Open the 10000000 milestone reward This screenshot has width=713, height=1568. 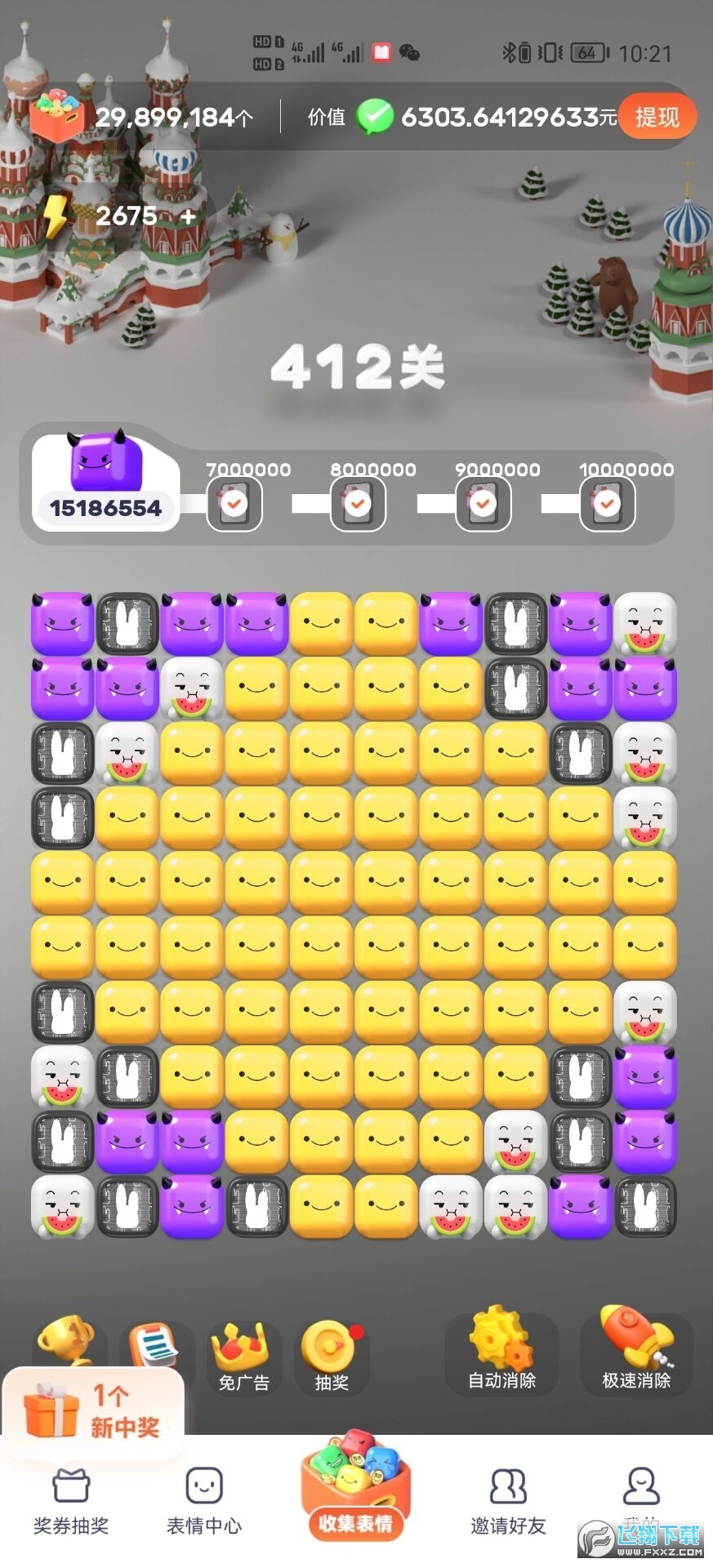pyautogui.click(x=607, y=504)
